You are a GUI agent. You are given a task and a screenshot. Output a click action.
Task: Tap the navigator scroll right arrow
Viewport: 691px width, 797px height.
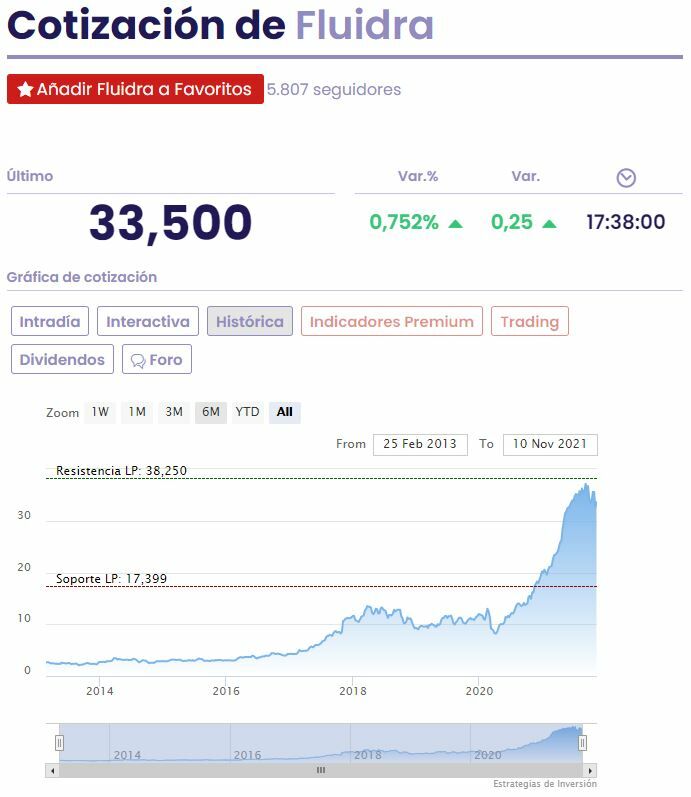590,770
